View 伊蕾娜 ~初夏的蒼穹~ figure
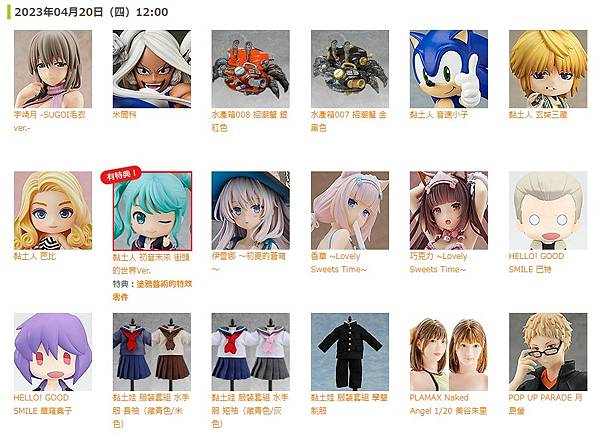600x435 pixels. [250, 209]
